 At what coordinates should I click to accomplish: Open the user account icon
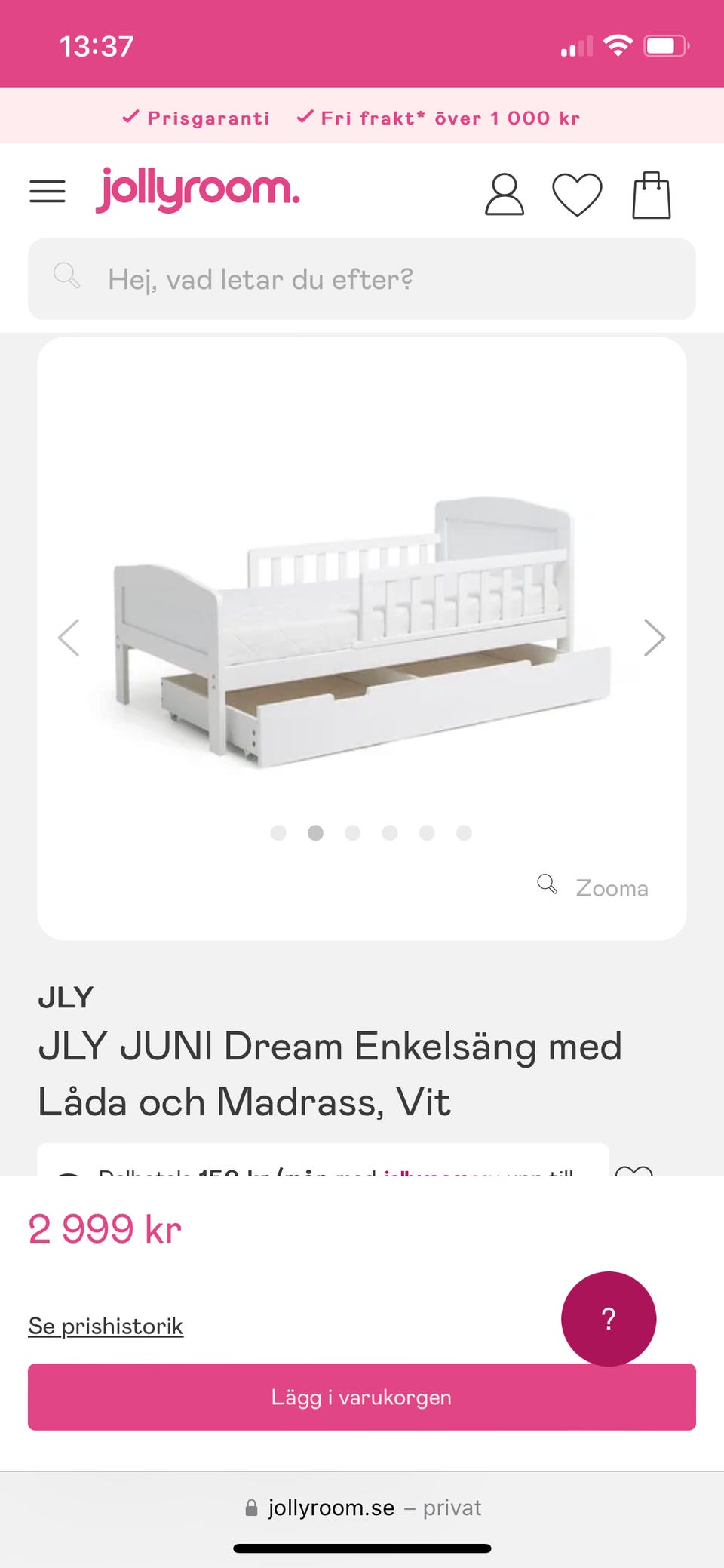pos(504,195)
